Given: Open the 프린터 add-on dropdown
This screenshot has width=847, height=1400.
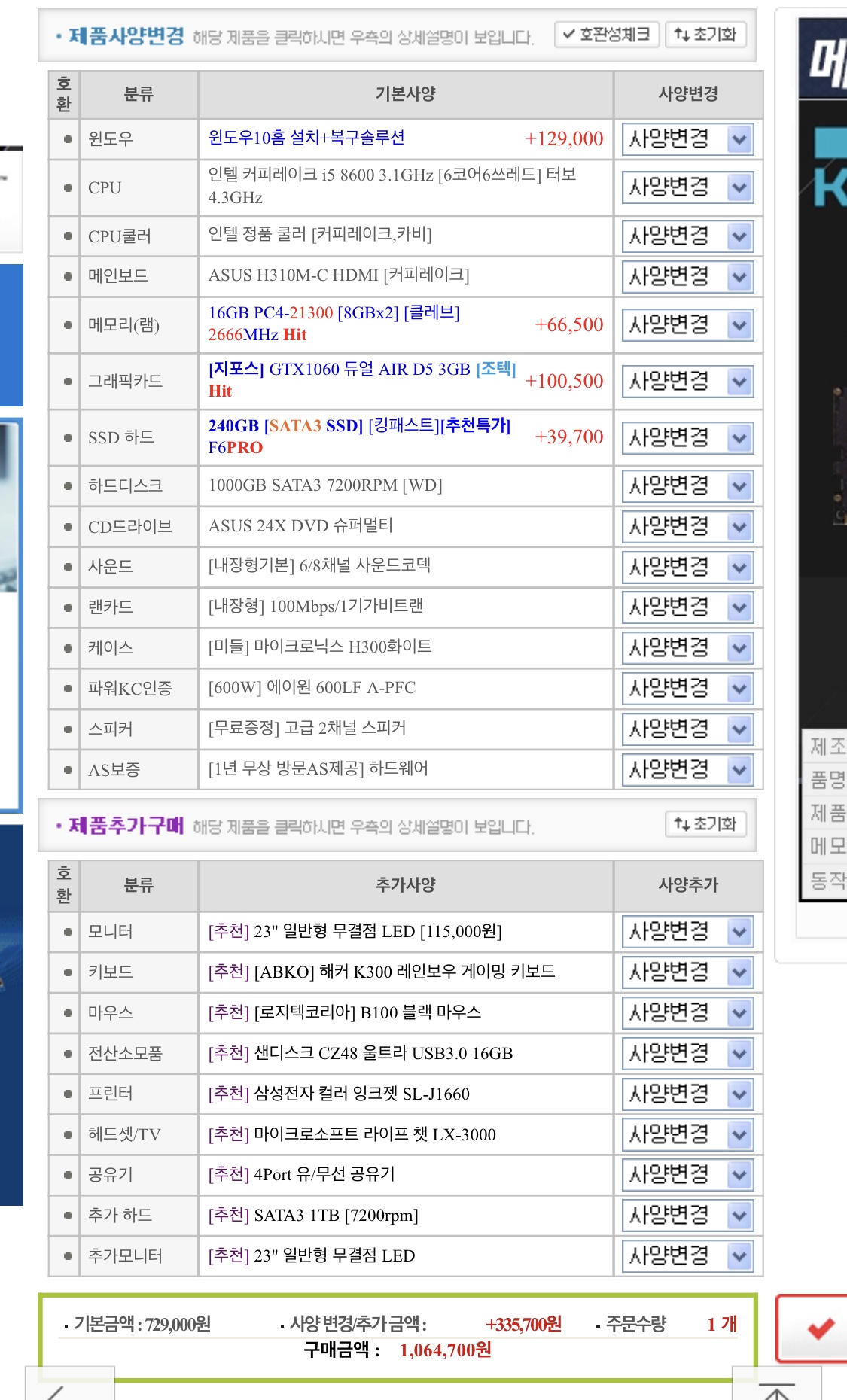Looking at the screenshot, I should [687, 1094].
